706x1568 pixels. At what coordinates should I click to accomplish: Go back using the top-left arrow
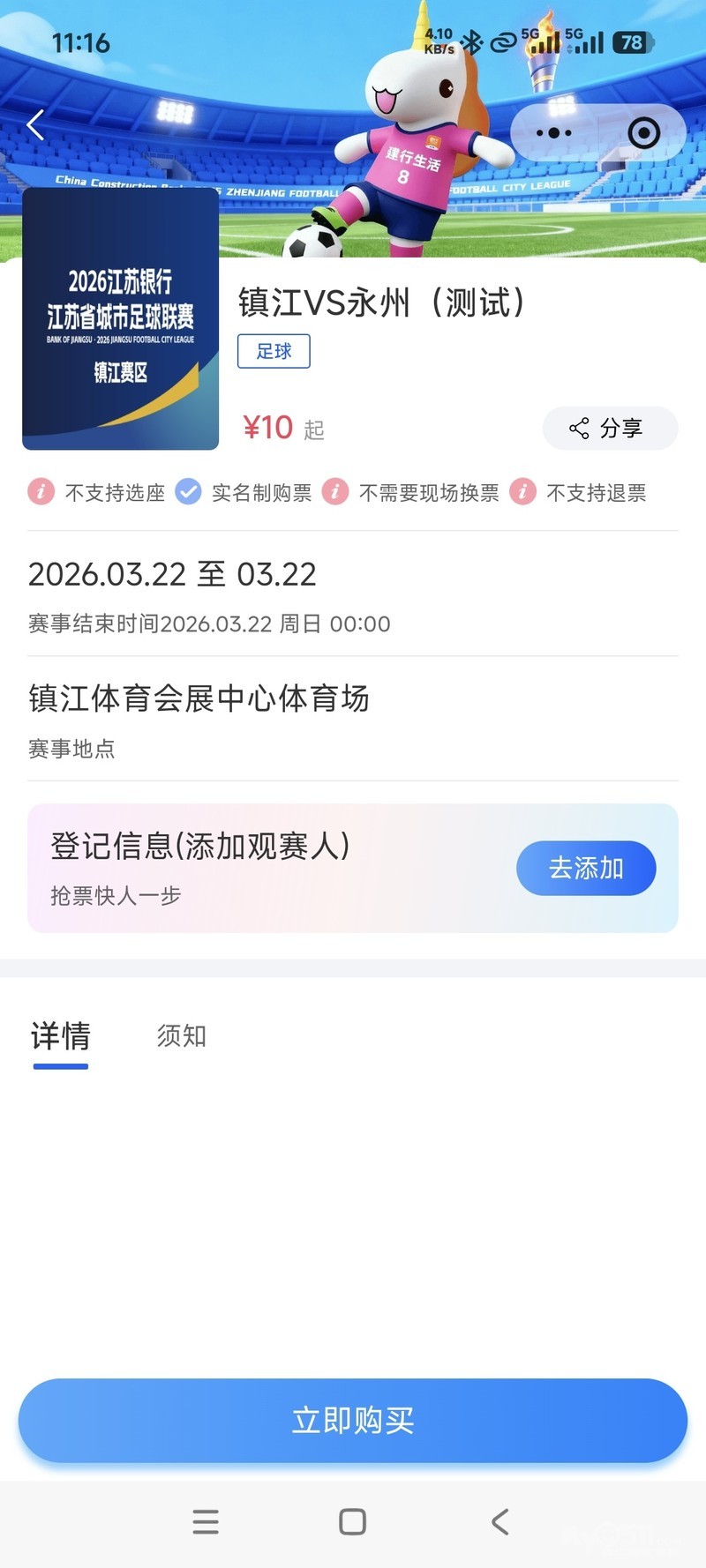35,125
